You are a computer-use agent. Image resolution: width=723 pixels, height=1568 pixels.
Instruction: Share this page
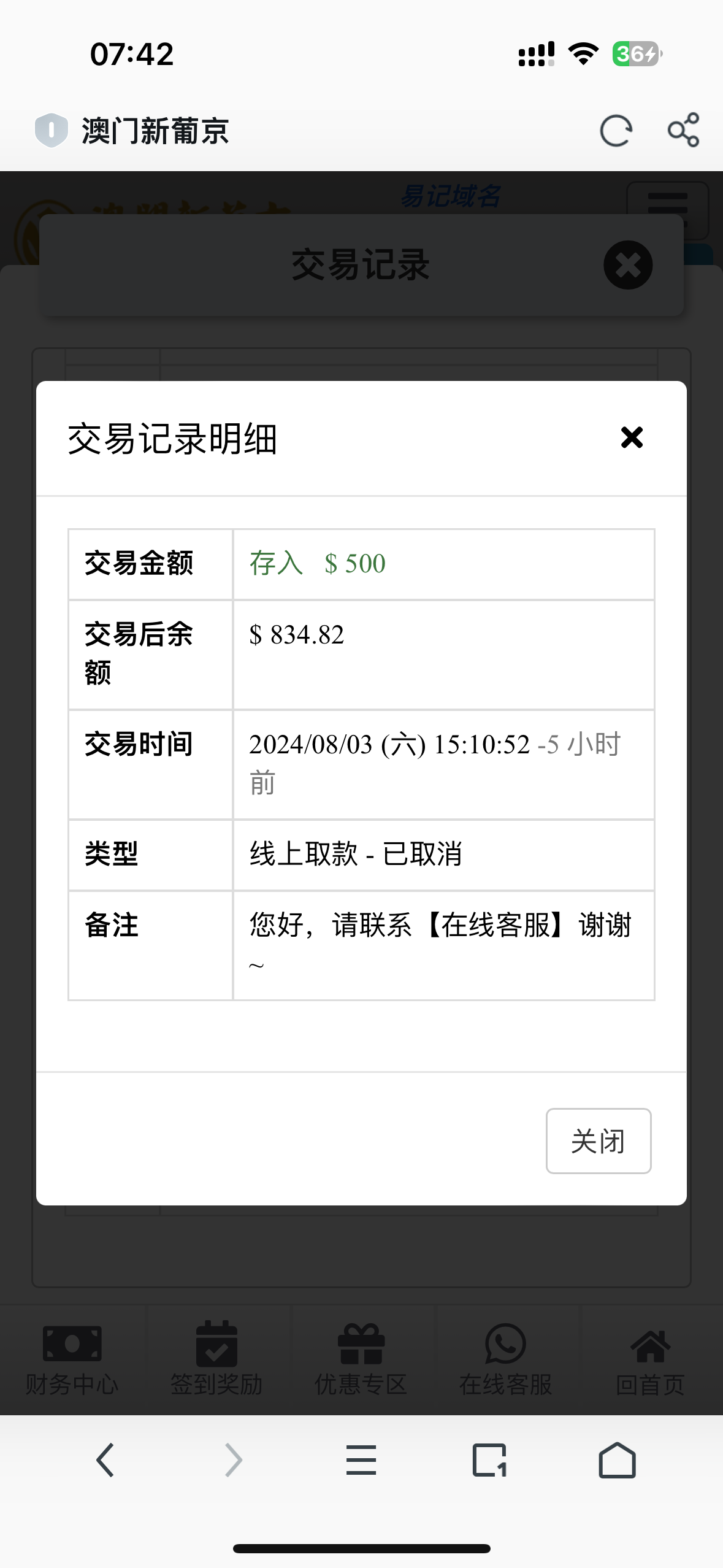click(x=683, y=130)
